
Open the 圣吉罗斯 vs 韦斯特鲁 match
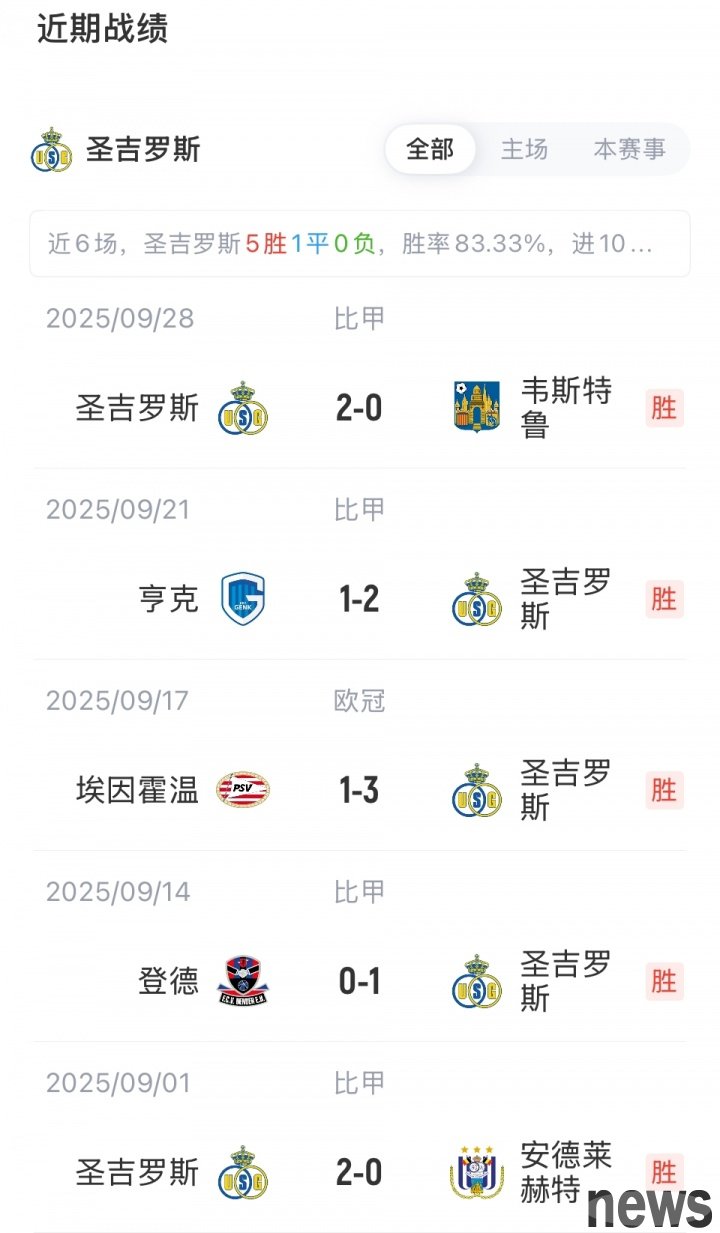[360, 408]
